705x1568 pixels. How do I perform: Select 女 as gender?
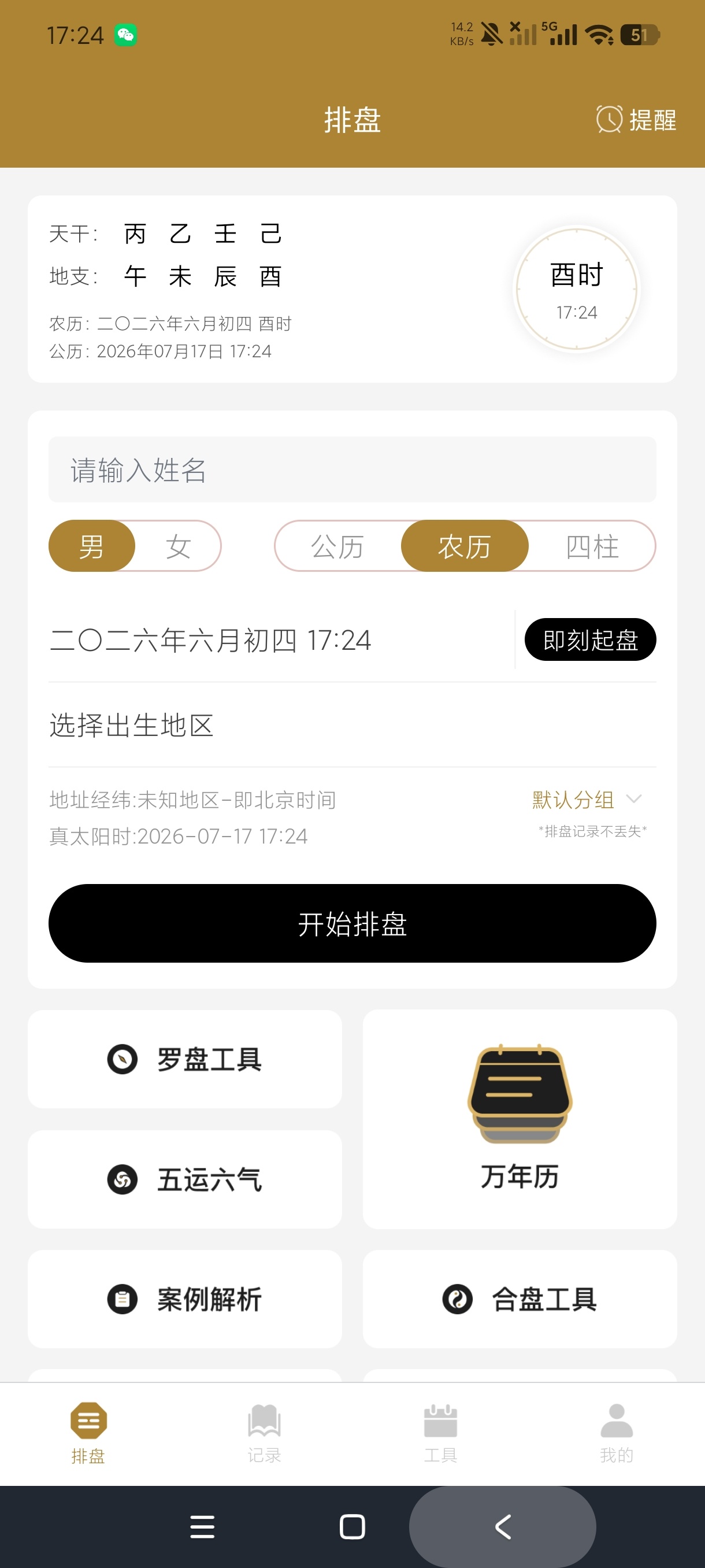click(178, 546)
